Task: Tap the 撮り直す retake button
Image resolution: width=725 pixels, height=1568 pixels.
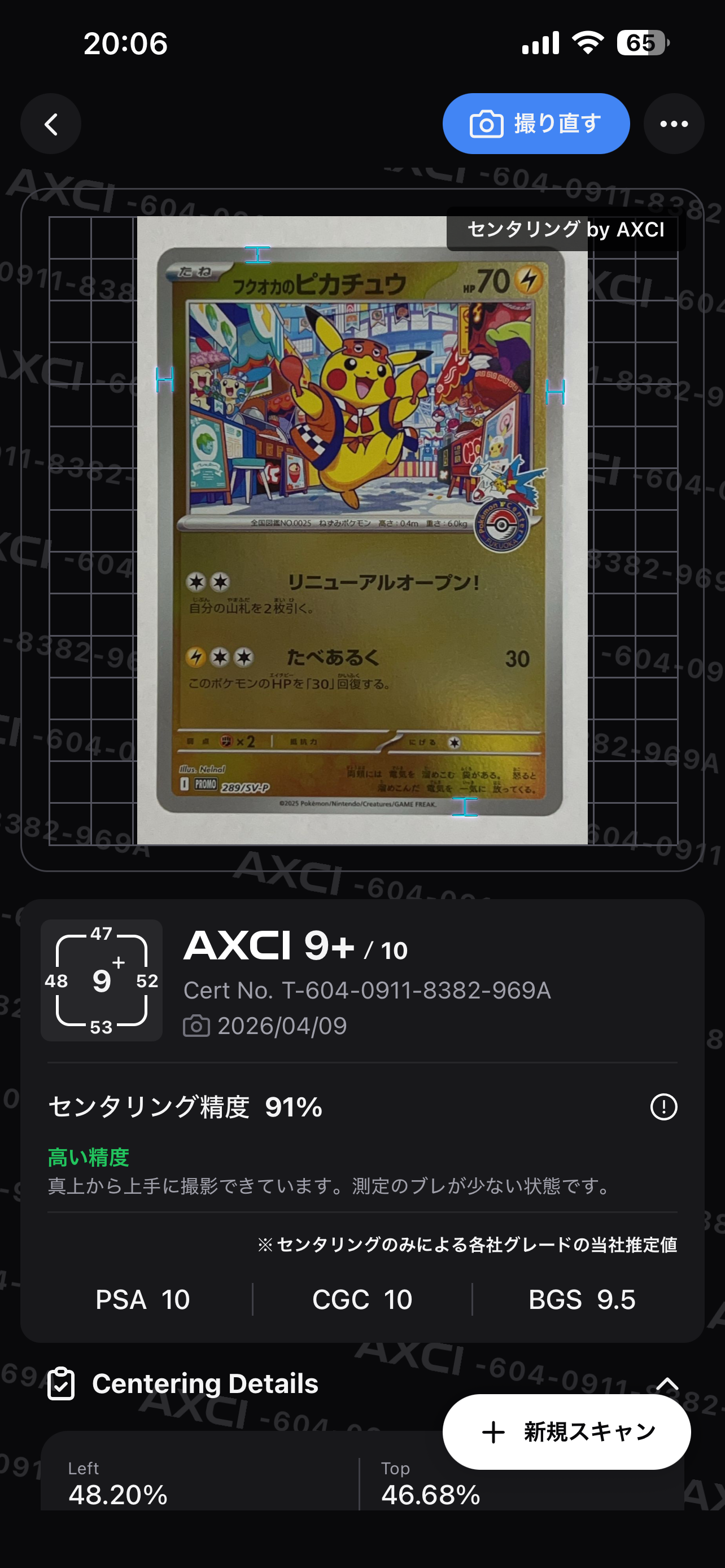Action: [536, 124]
